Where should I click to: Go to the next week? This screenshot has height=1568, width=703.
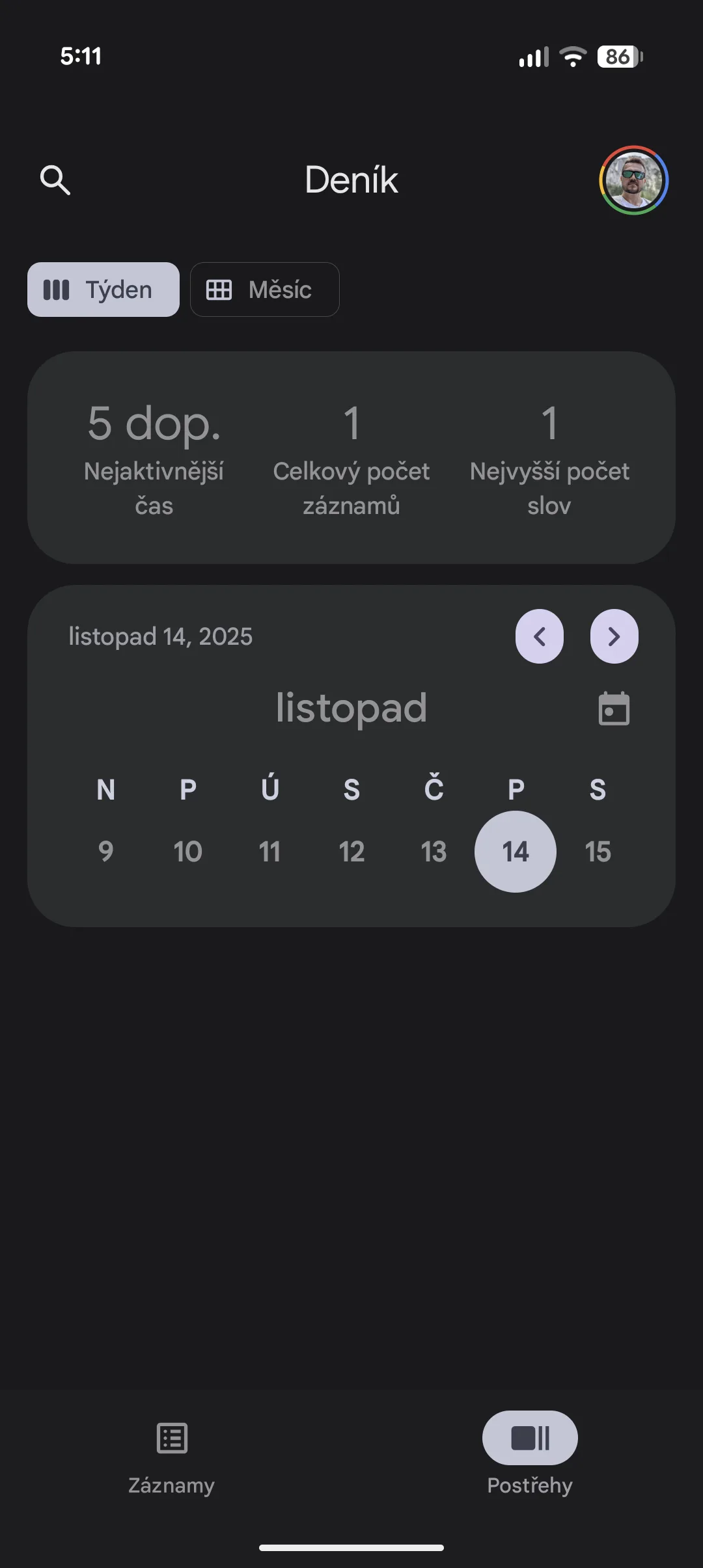(614, 636)
